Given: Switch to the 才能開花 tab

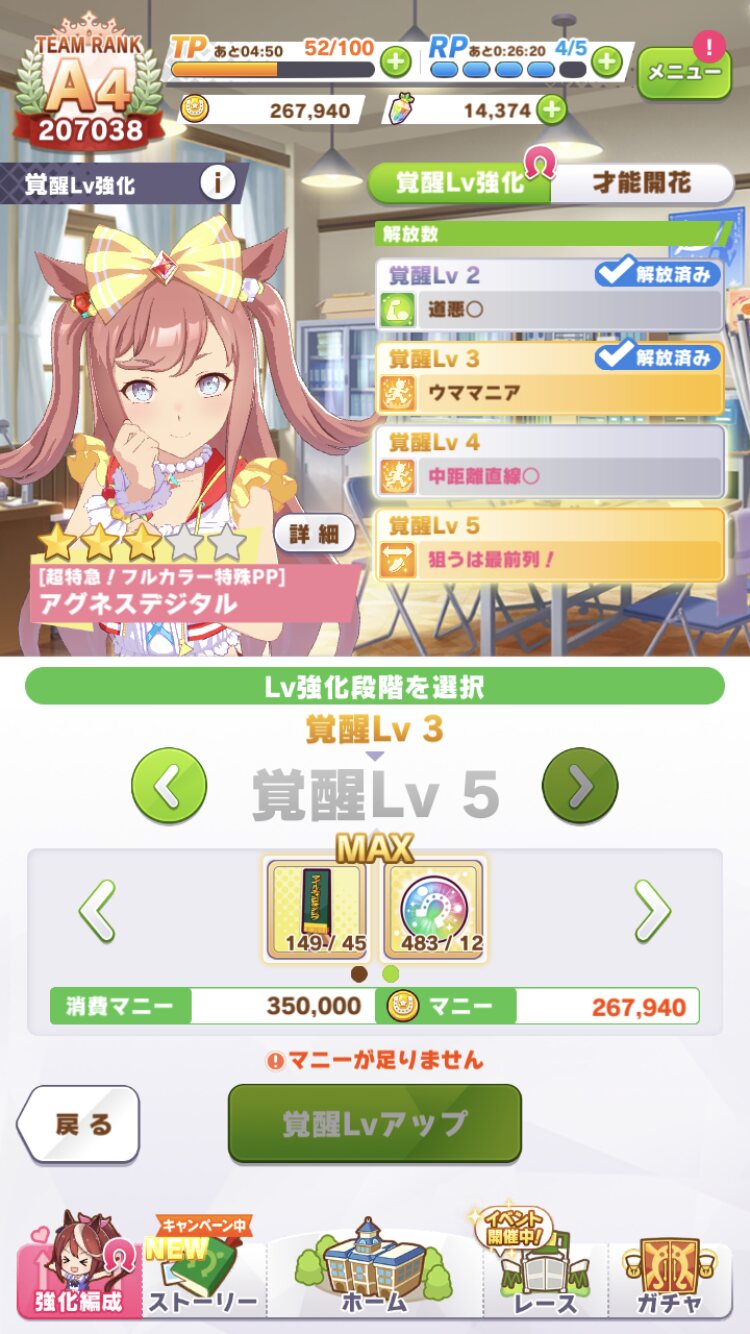Looking at the screenshot, I should tap(641, 183).
